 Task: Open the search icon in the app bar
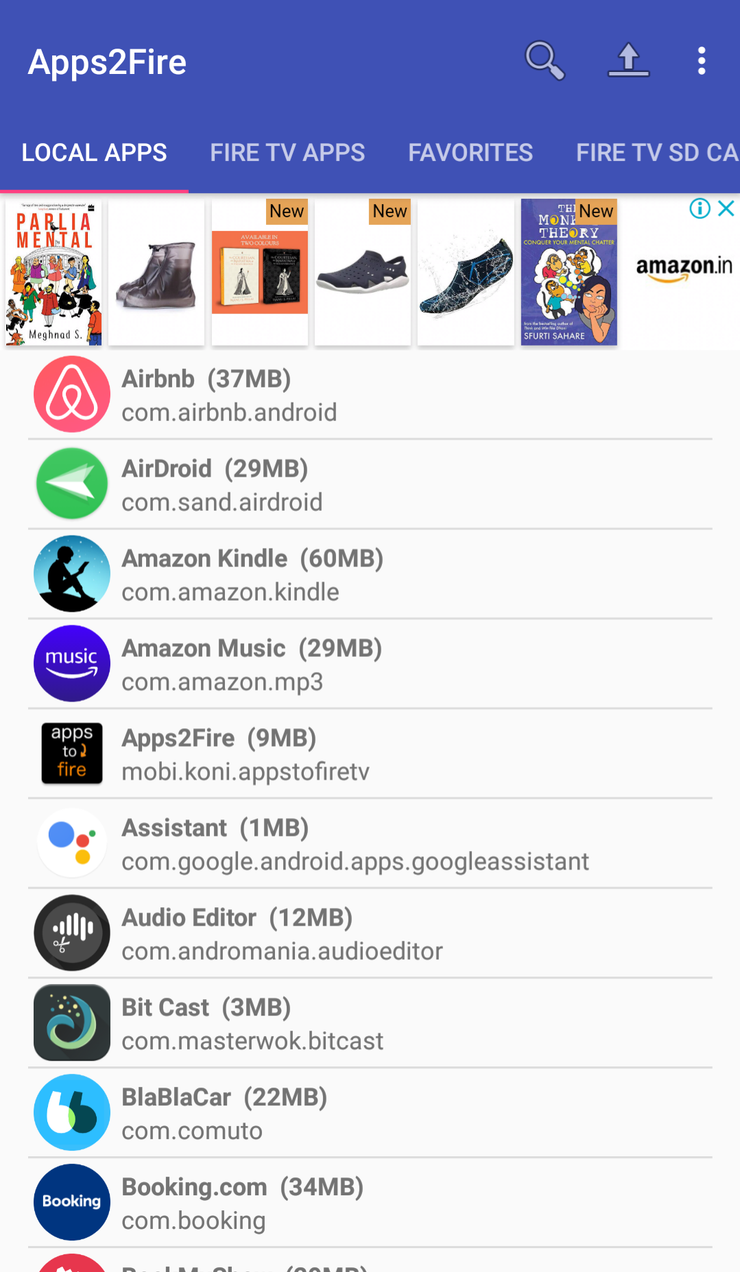(x=544, y=61)
